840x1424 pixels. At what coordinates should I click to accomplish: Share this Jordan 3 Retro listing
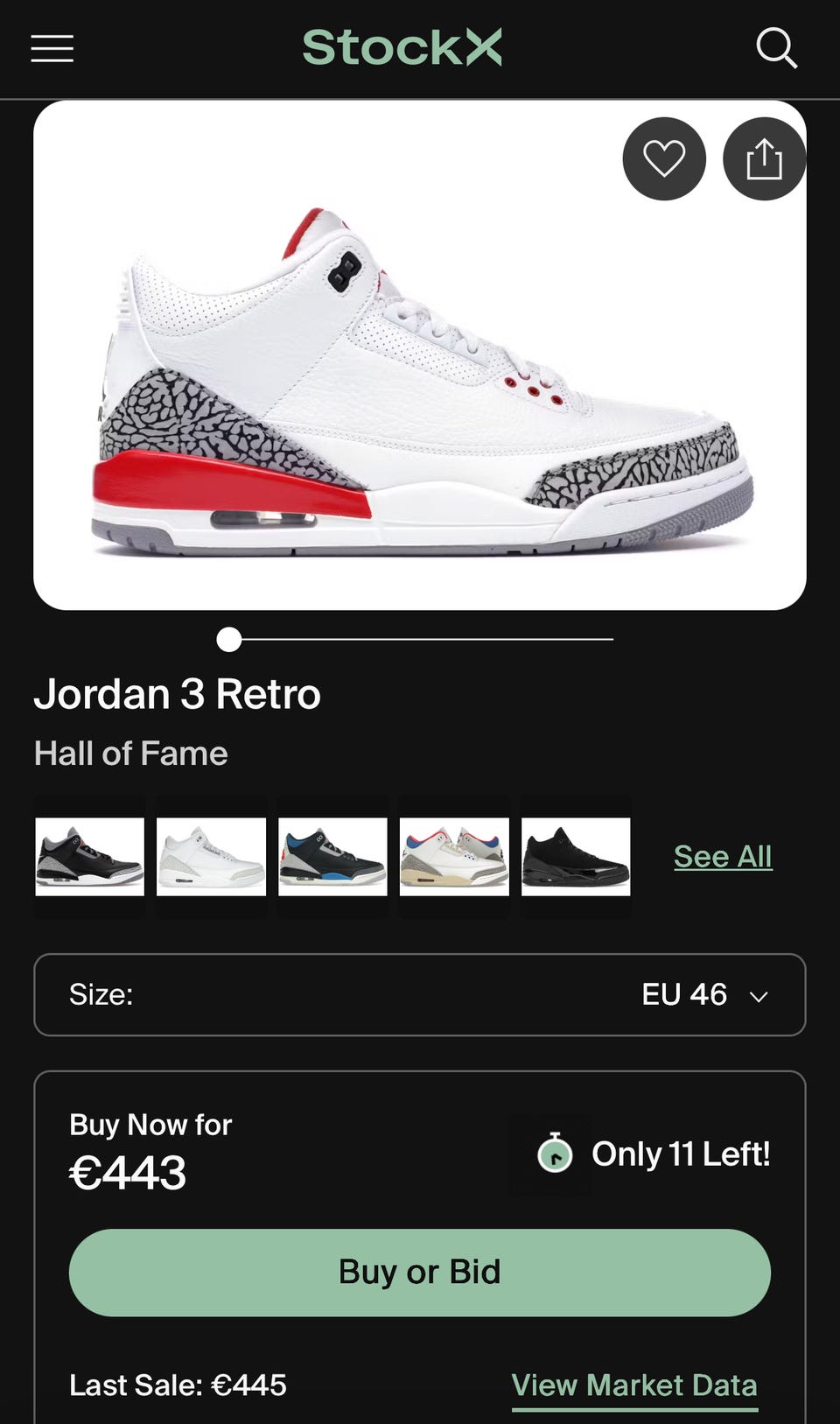tap(764, 159)
